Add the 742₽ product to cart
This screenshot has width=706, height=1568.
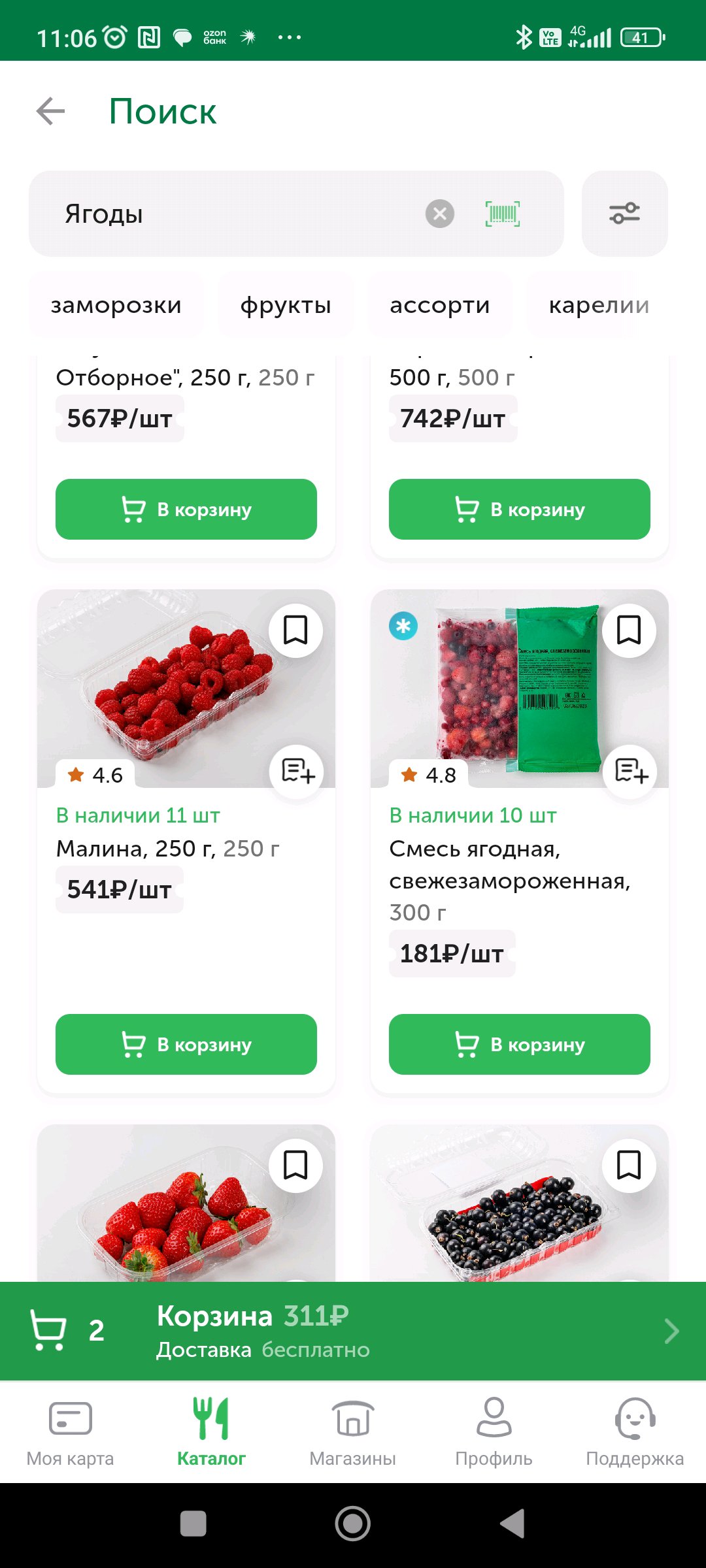(x=520, y=510)
